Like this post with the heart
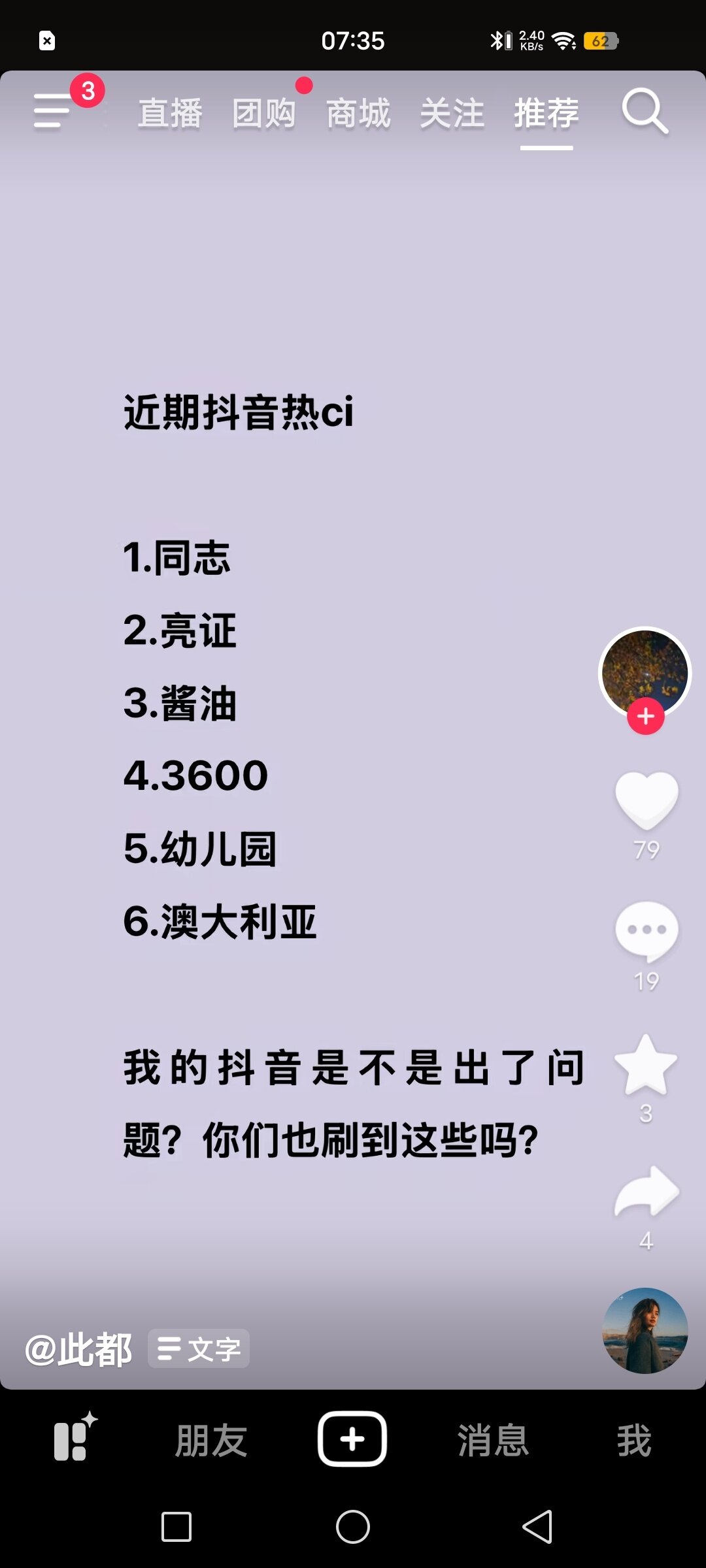 647,800
